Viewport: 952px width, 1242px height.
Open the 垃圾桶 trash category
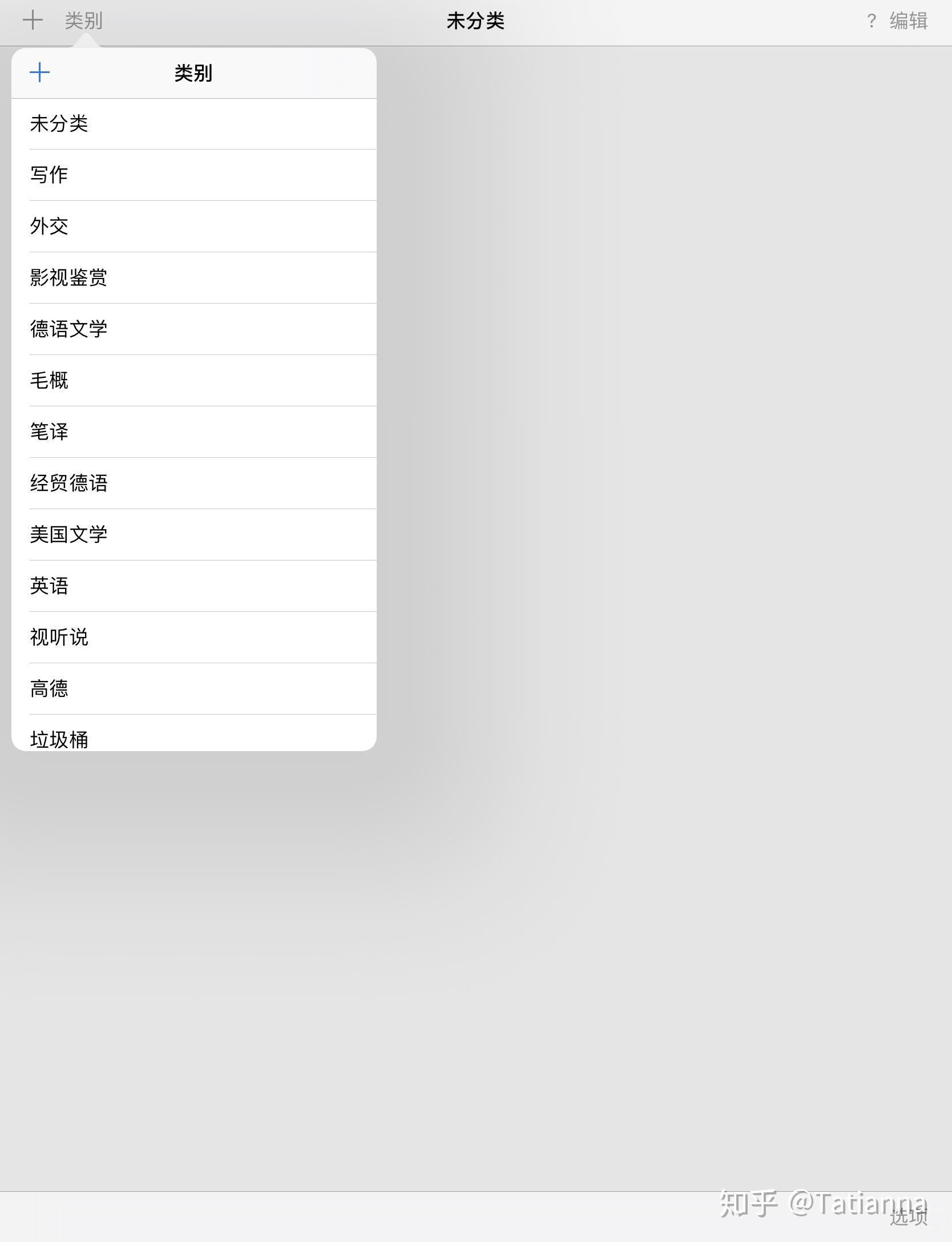[194, 737]
